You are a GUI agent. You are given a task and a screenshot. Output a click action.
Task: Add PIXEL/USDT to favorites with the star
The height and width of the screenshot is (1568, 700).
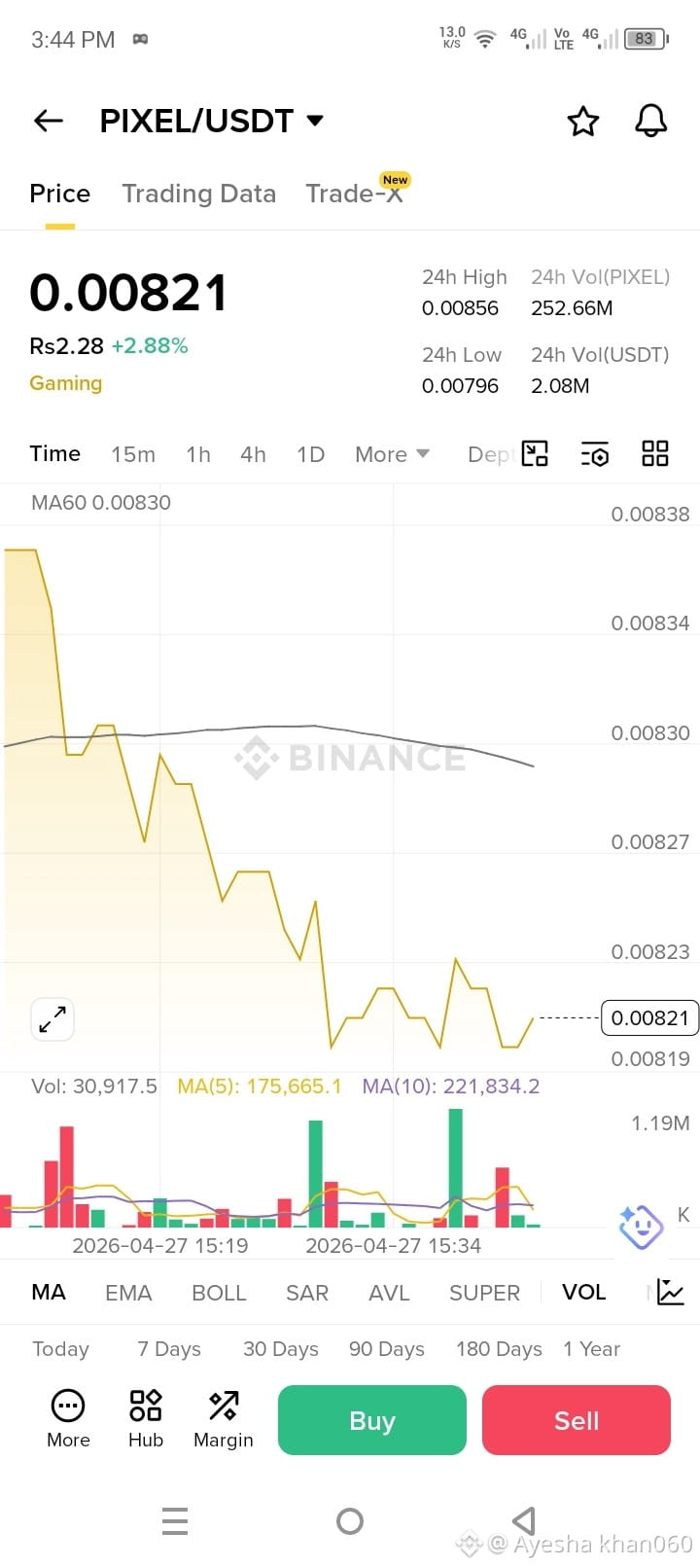click(583, 122)
